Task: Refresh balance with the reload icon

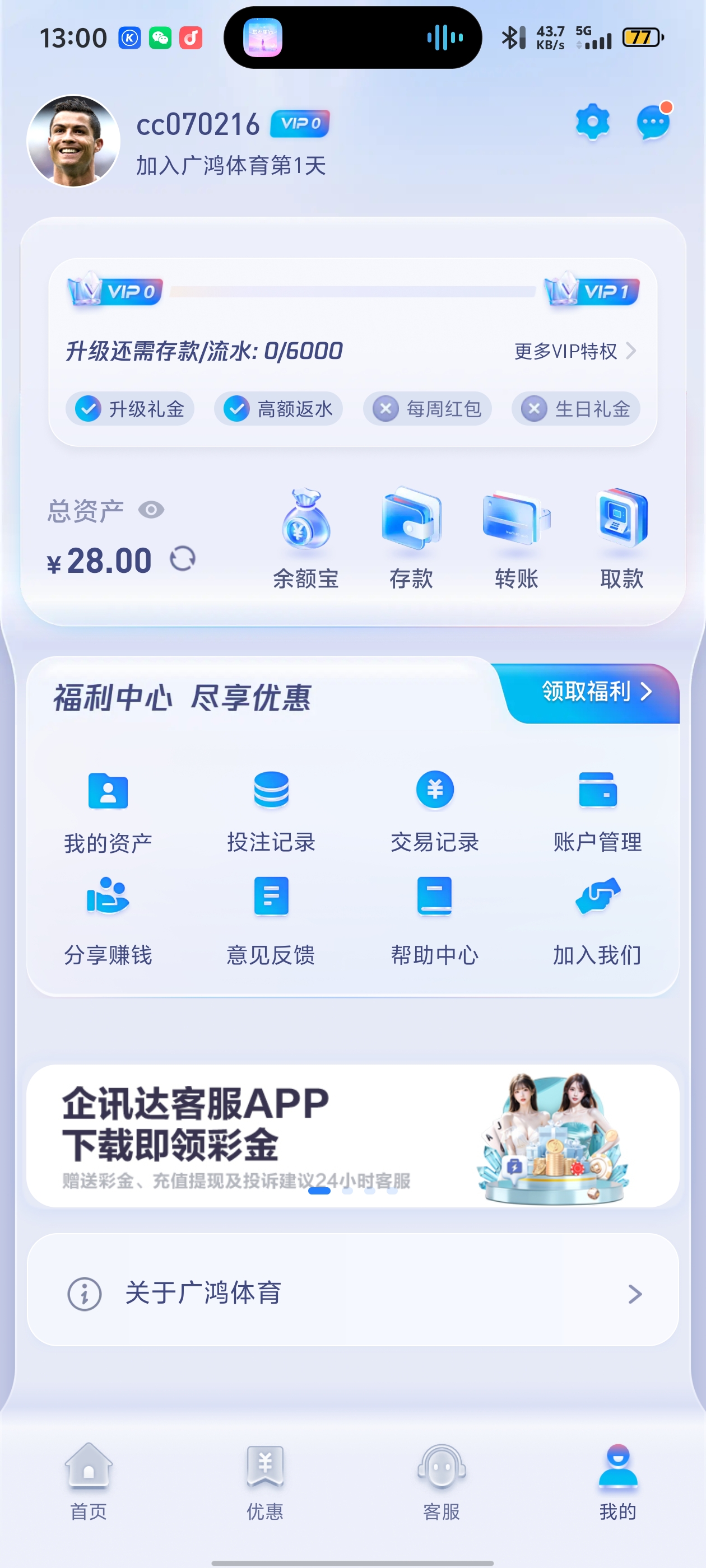Action: (182, 558)
